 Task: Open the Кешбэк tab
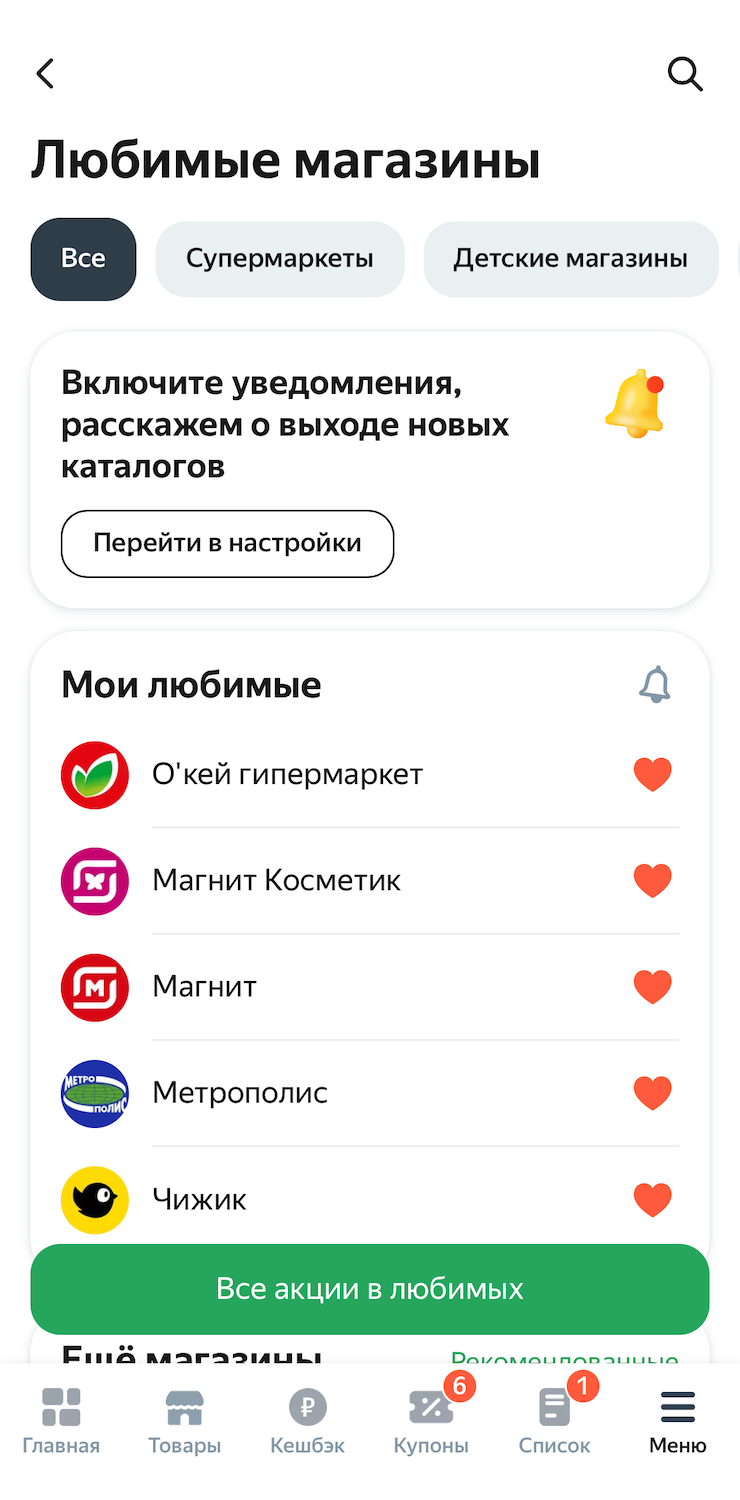click(x=307, y=1420)
